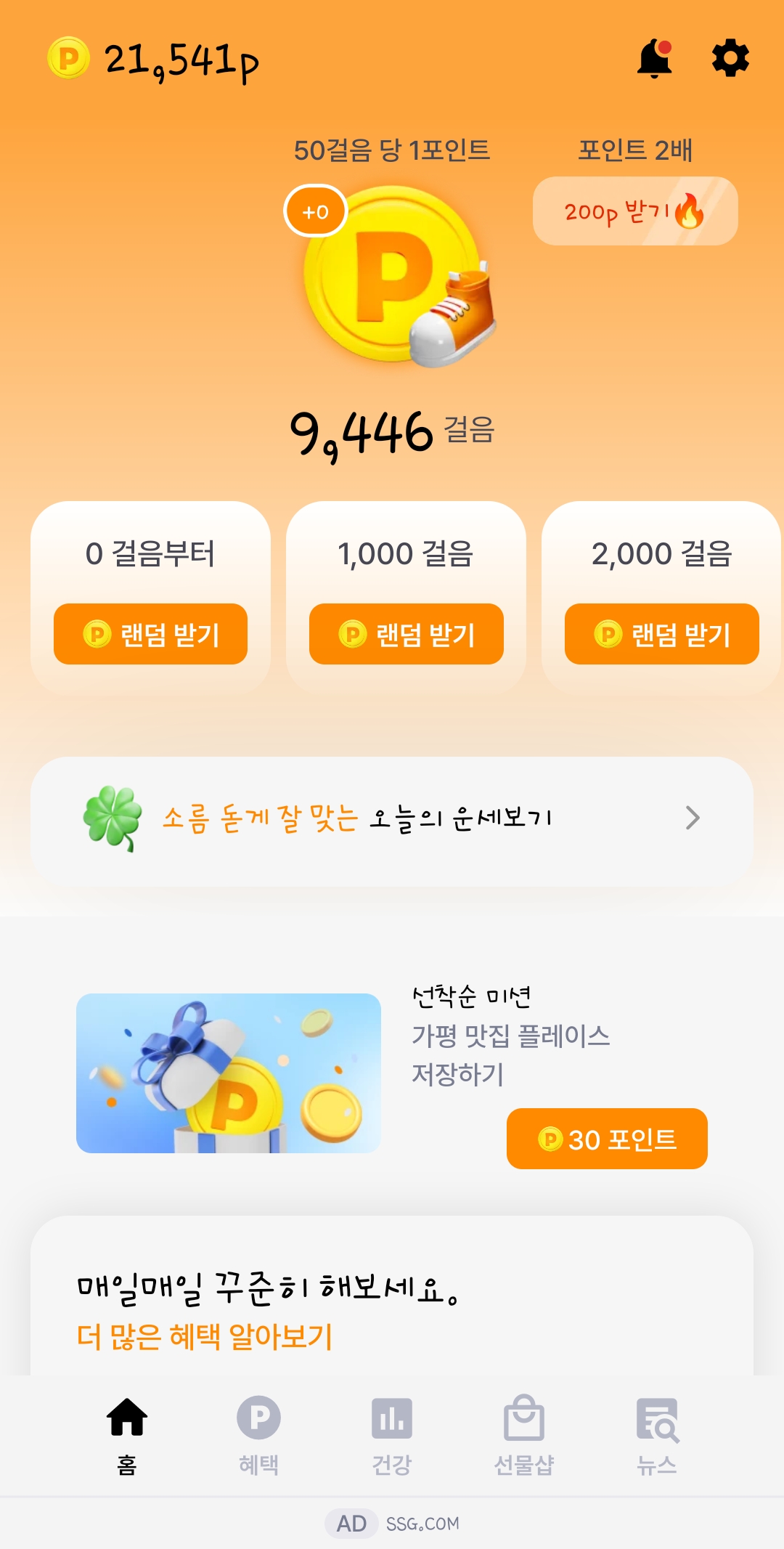Open 오늘의 운세보기 fortune banner

[x=392, y=818]
